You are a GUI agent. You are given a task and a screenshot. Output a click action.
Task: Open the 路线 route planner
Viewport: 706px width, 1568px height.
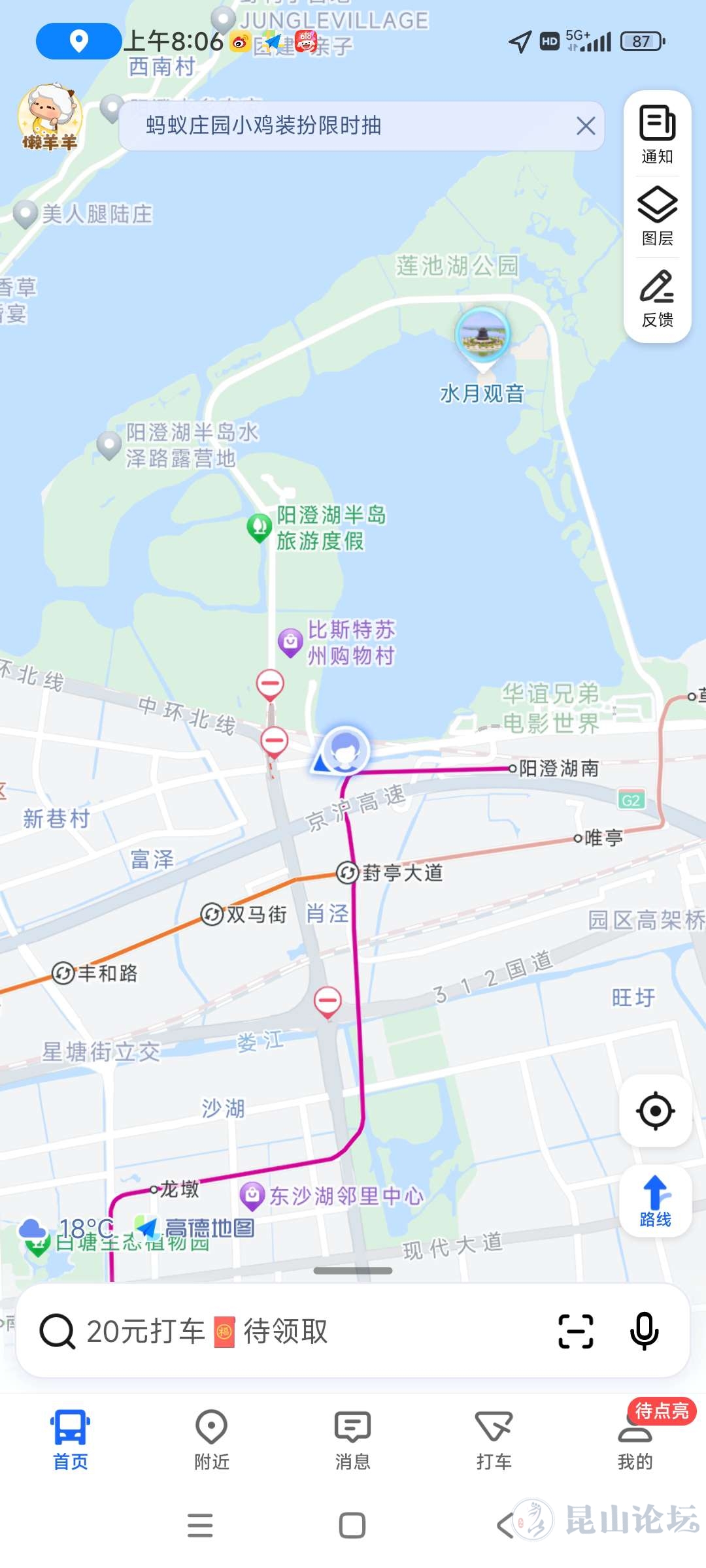(656, 1201)
